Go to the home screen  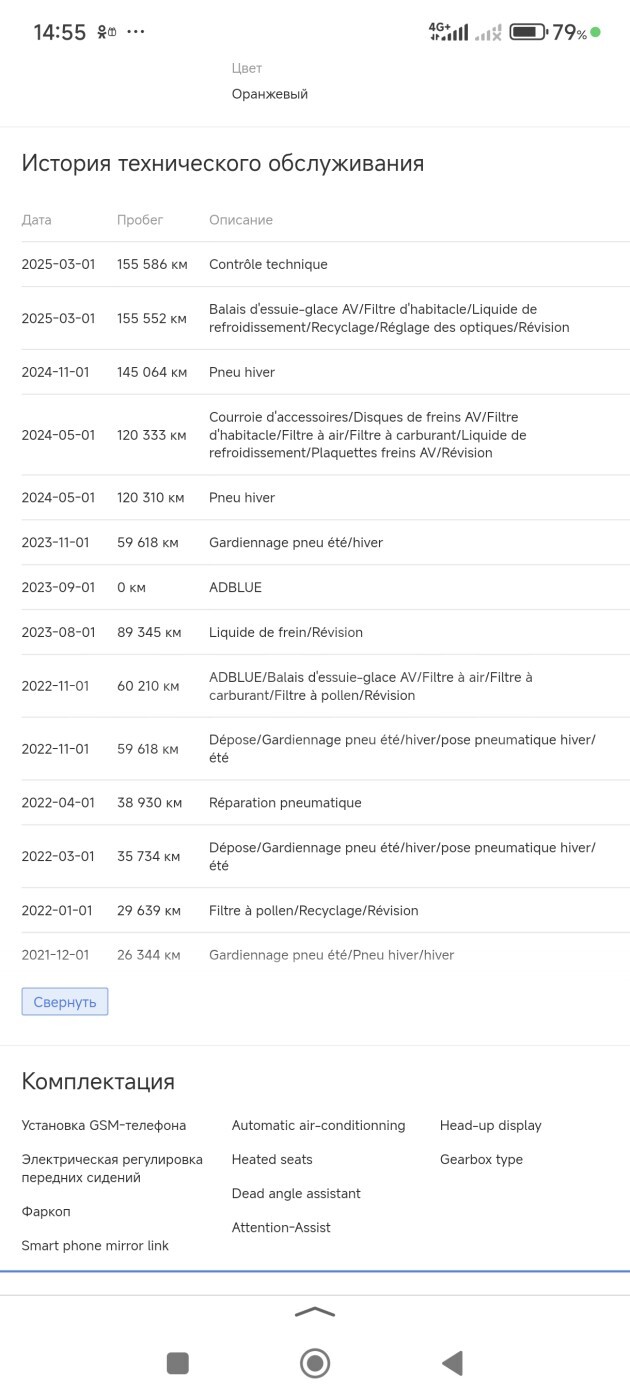click(x=315, y=1362)
